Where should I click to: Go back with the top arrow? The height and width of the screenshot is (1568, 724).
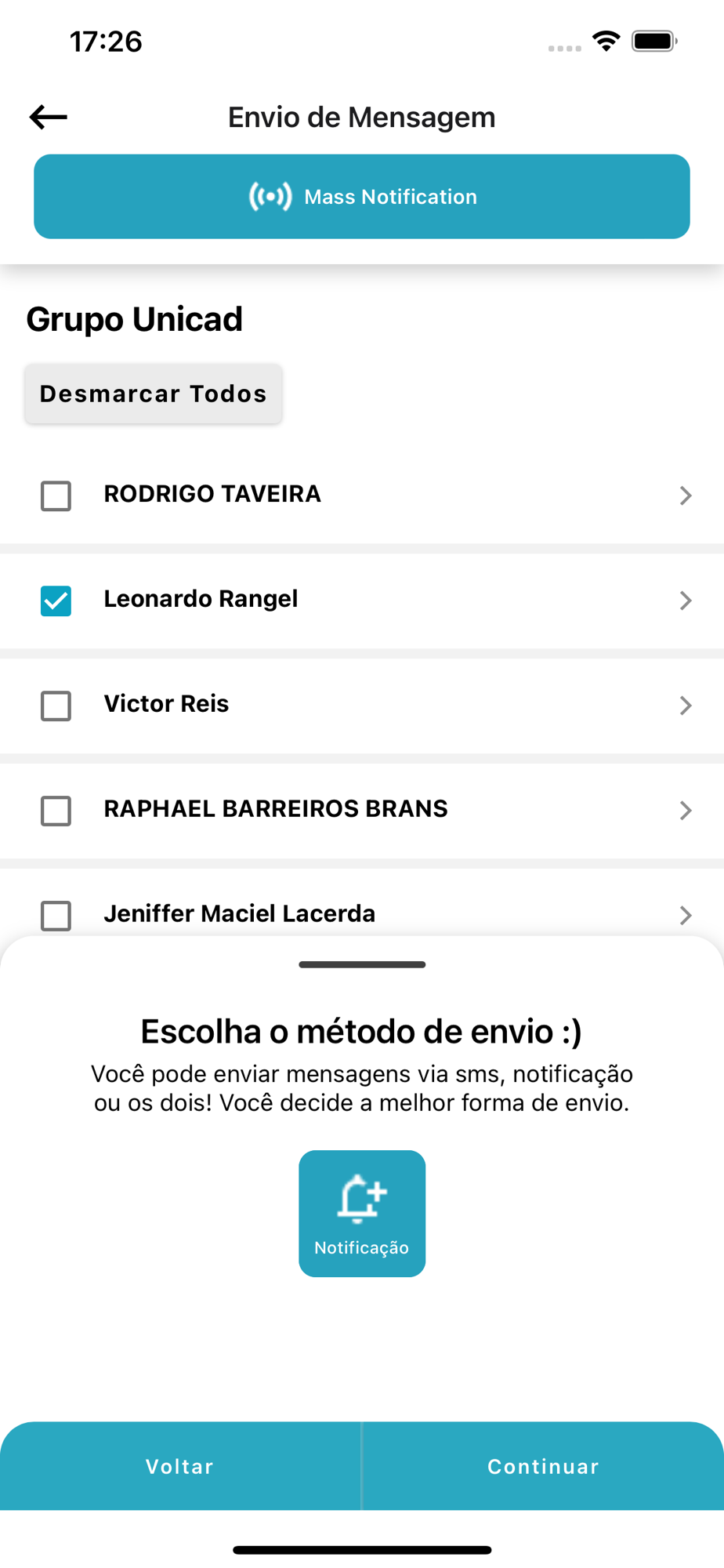tap(49, 117)
